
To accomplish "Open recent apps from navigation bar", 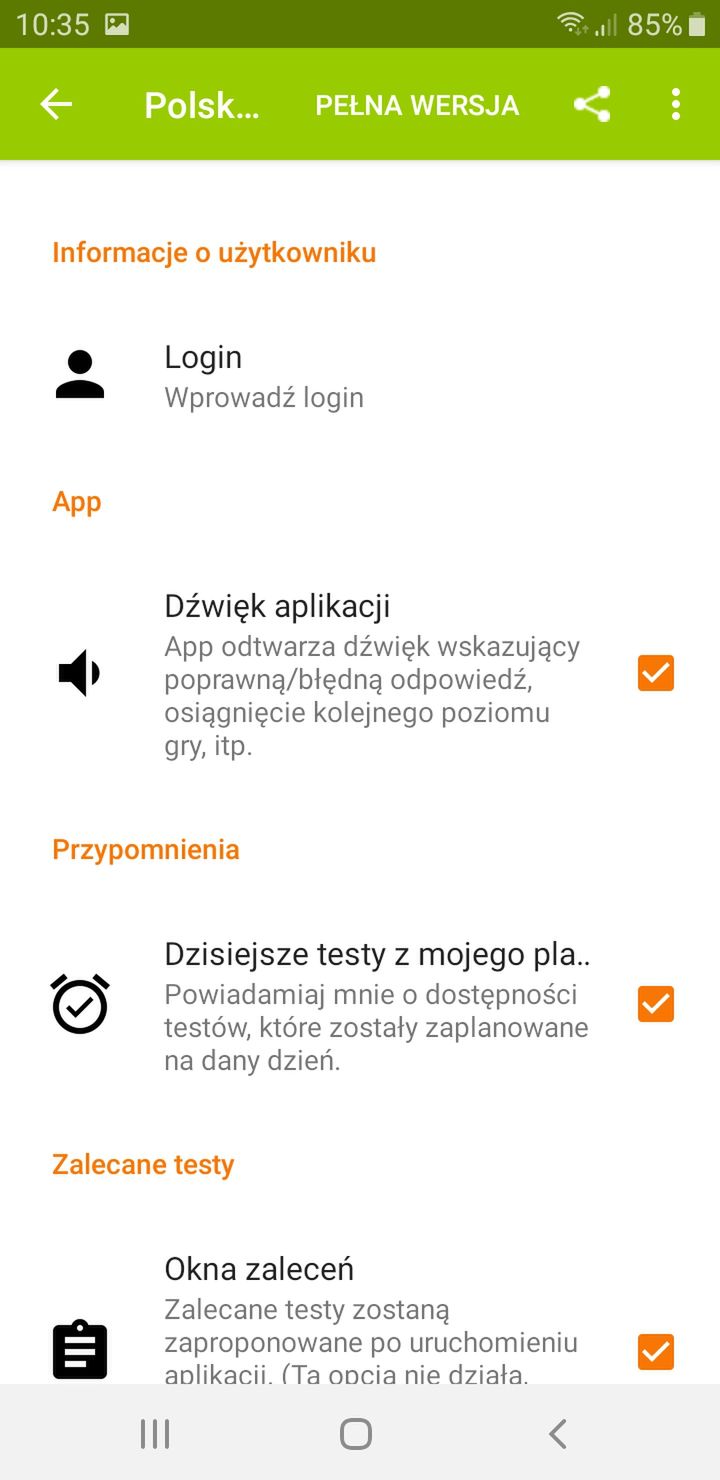I will pos(155,1434).
